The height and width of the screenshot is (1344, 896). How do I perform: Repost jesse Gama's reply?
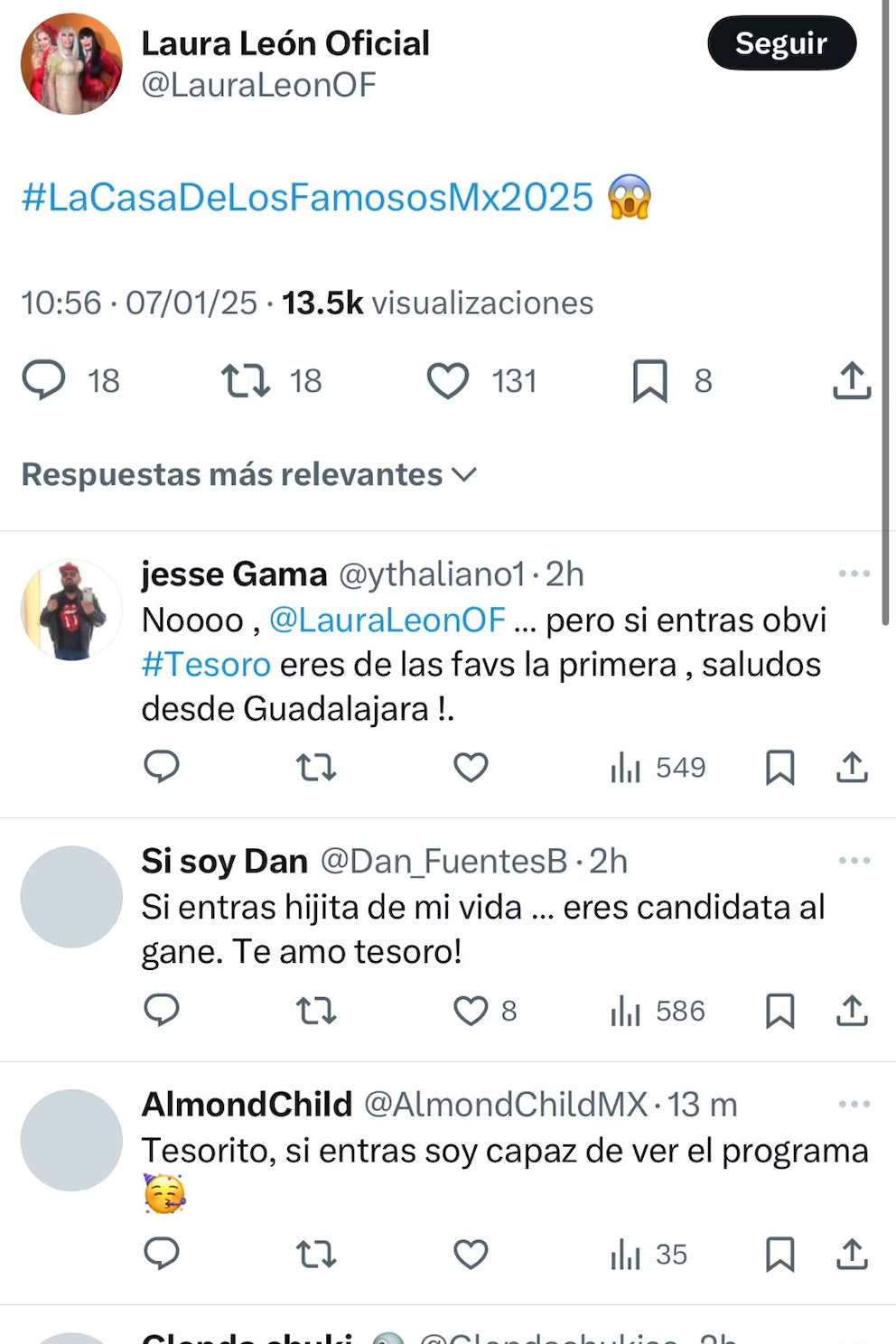tap(316, 768)
